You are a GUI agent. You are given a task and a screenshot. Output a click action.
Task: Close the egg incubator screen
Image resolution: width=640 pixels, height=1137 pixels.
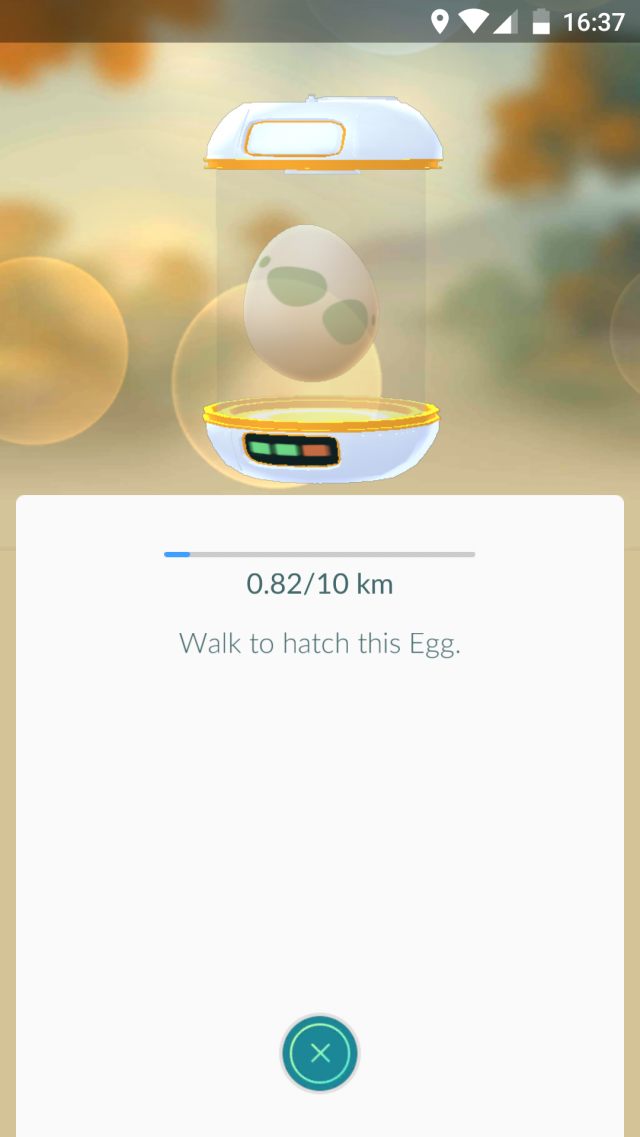tap(320, 1053)
